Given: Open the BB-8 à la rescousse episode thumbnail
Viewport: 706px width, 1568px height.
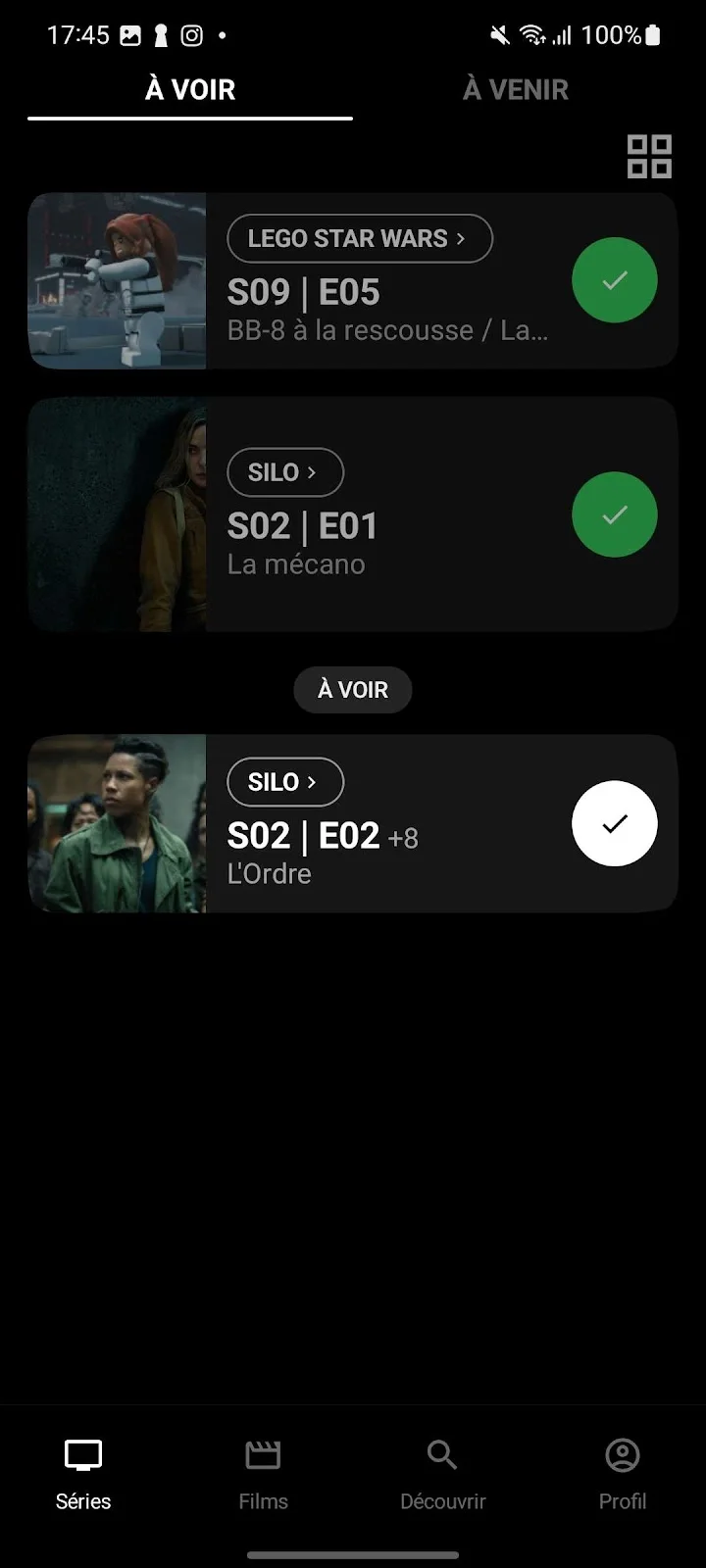Looking at the screenshot, I should tap(117, 280).
